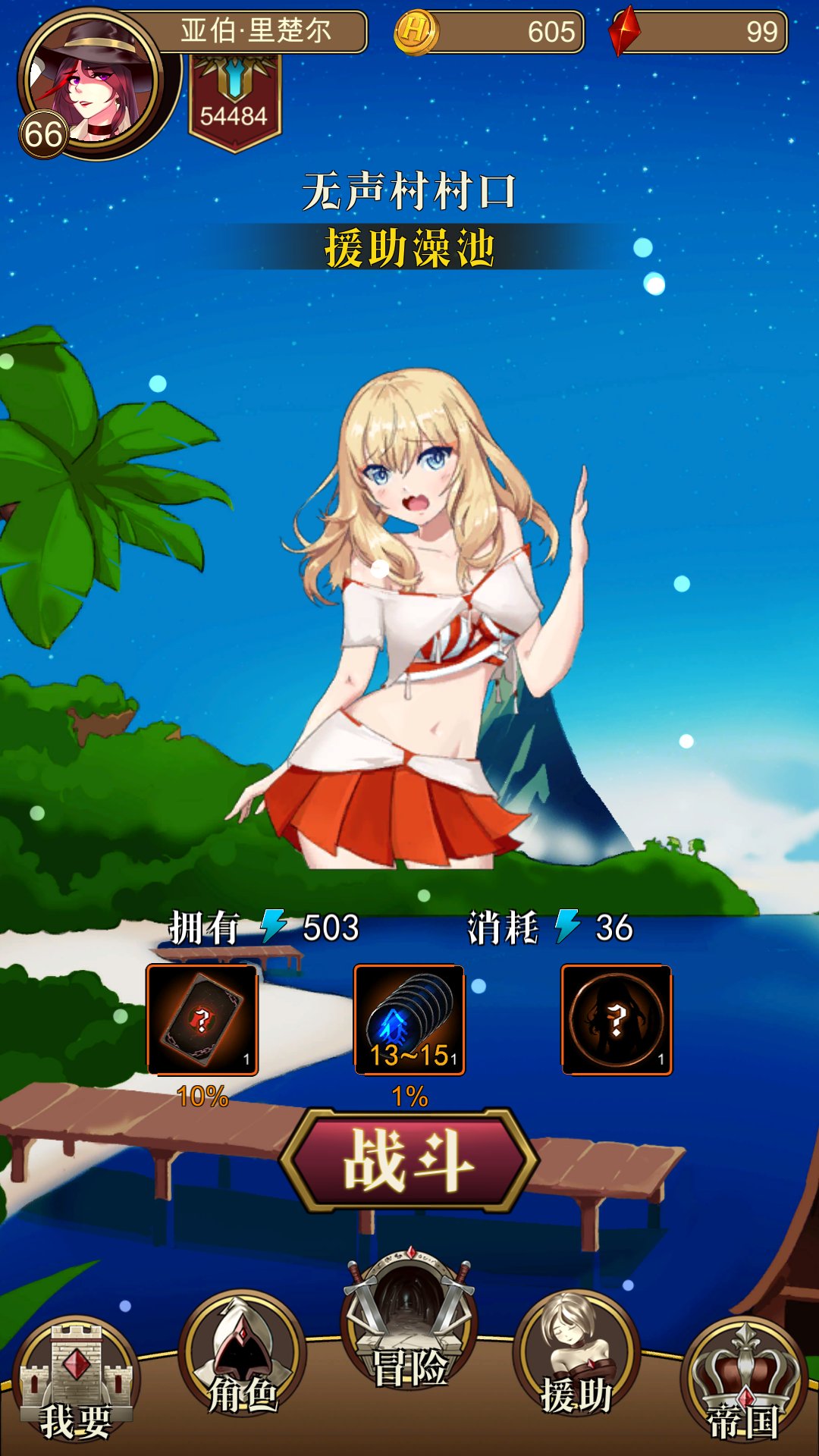View the mystery card reward with 10%

(x=202, y=1020)
